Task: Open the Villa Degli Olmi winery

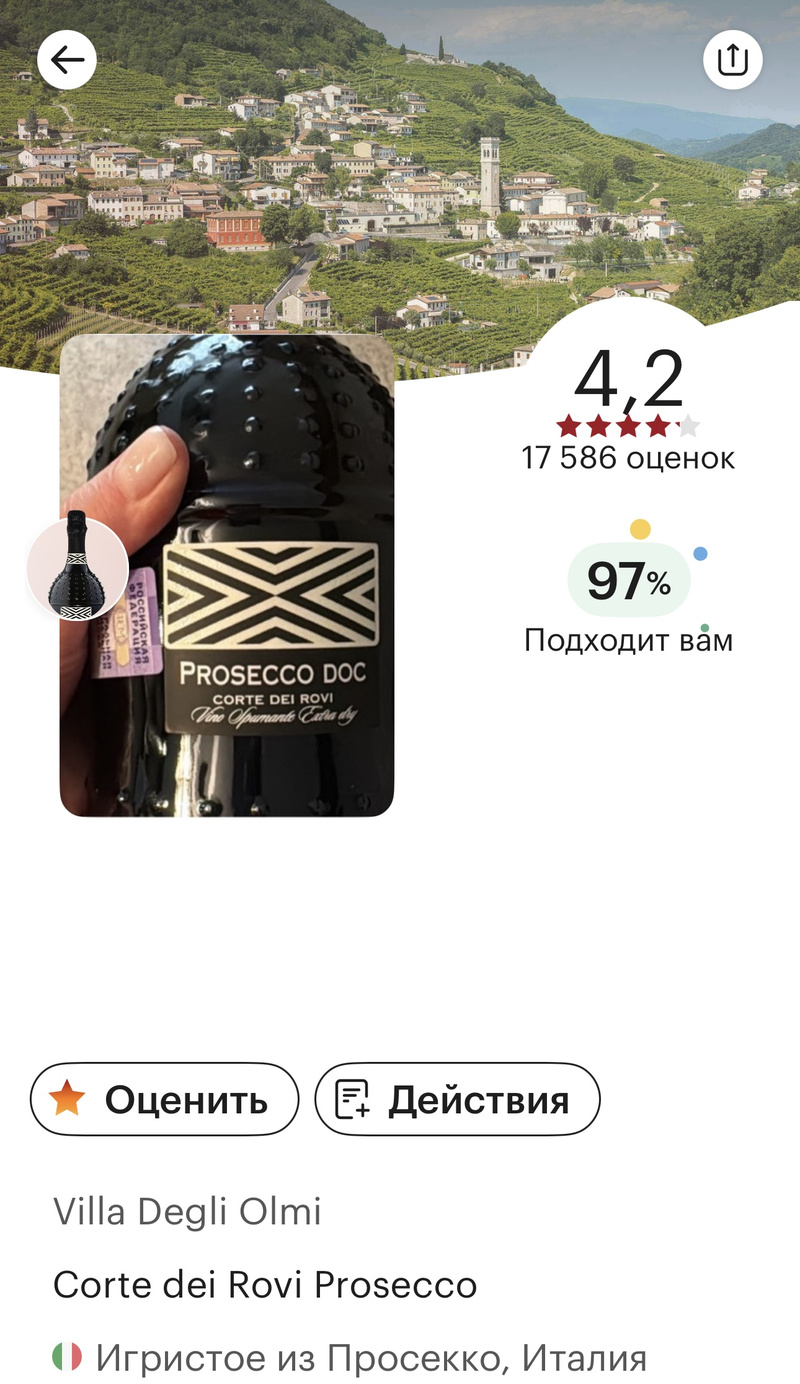Action: pos(187,1211)
